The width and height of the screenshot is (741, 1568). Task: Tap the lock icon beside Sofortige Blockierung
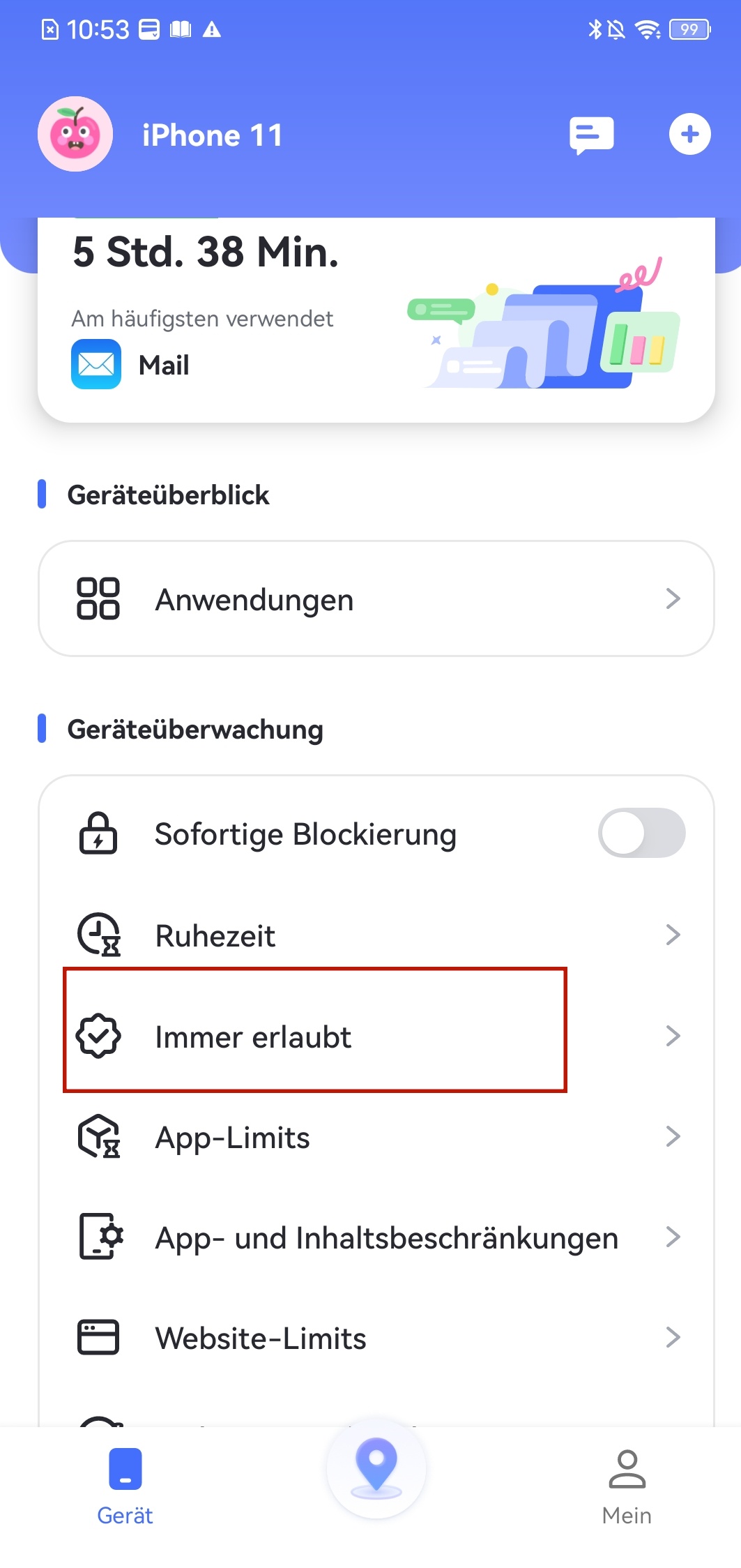click(x=98, y=833)
